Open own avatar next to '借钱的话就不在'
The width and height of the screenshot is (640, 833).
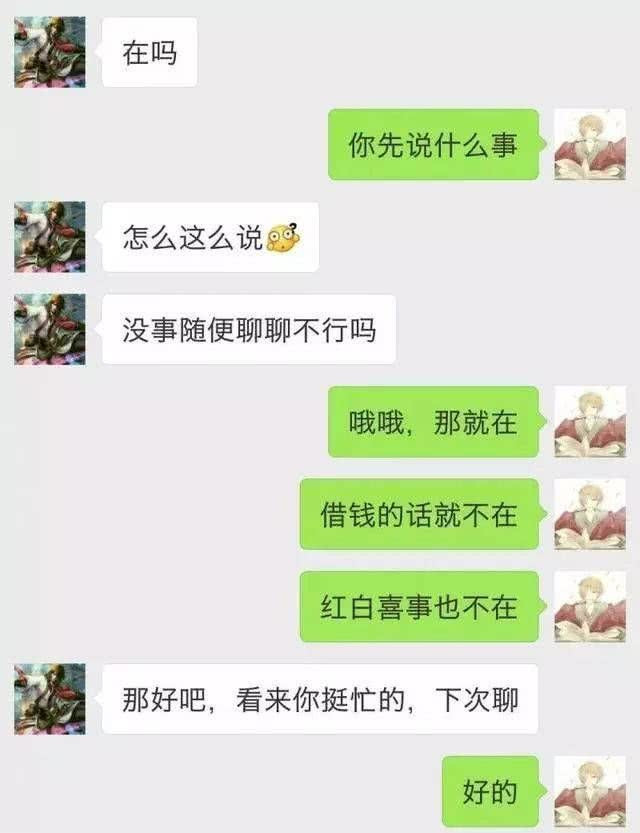point(590,514)
